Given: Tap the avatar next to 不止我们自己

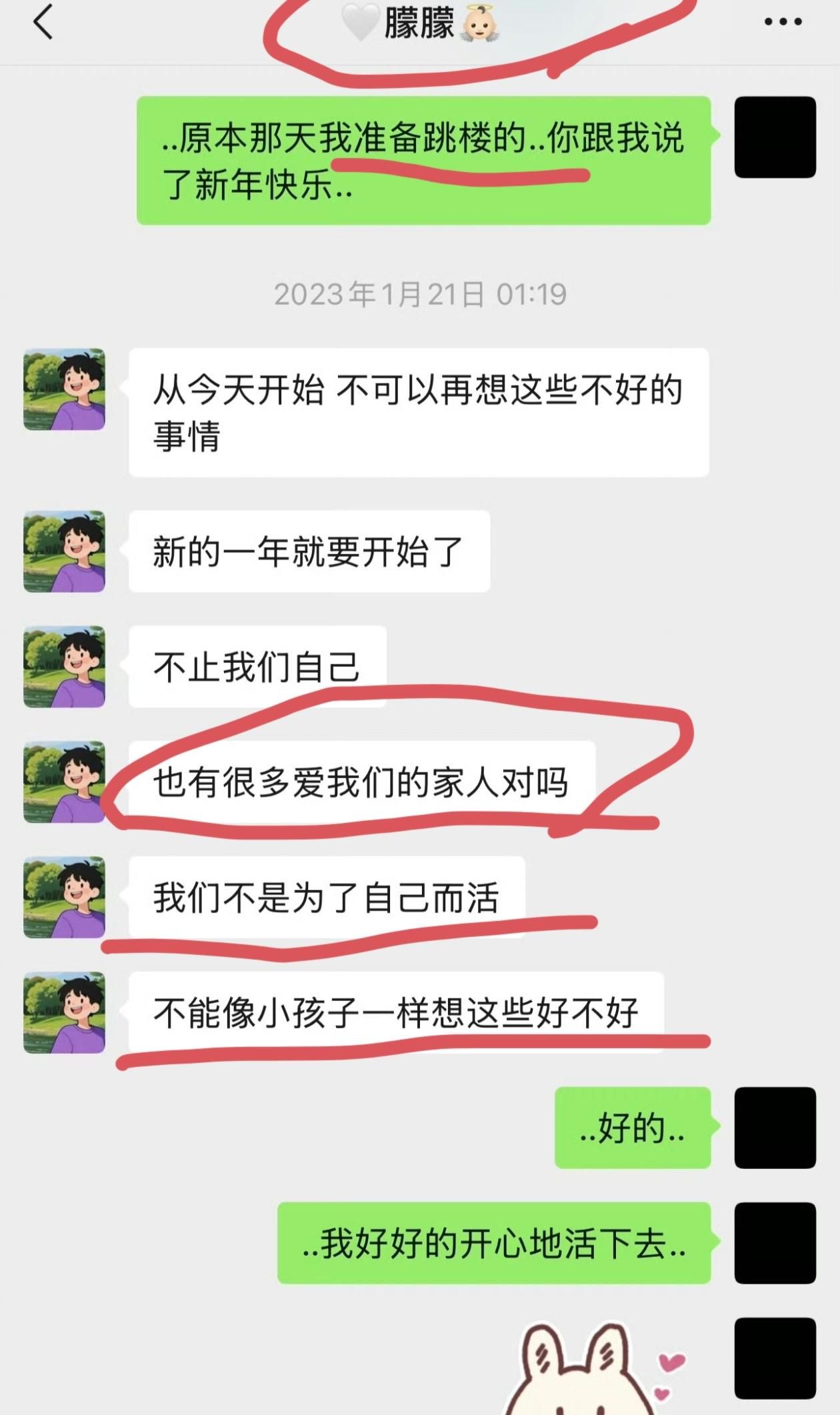Looking at the screenshot, I should pos(65,667).
